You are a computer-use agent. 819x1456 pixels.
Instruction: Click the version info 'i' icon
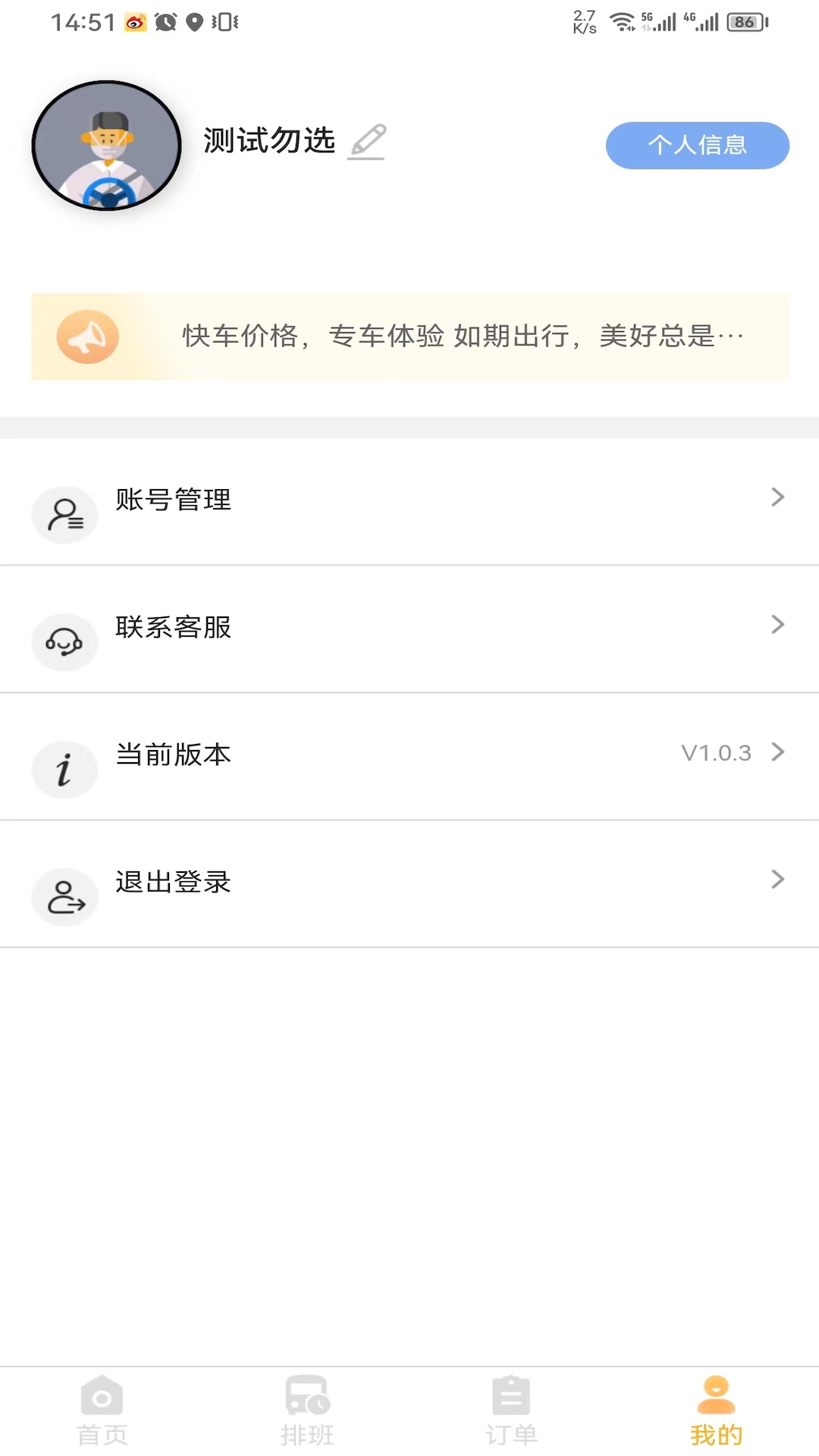click(x=64, y=769)
